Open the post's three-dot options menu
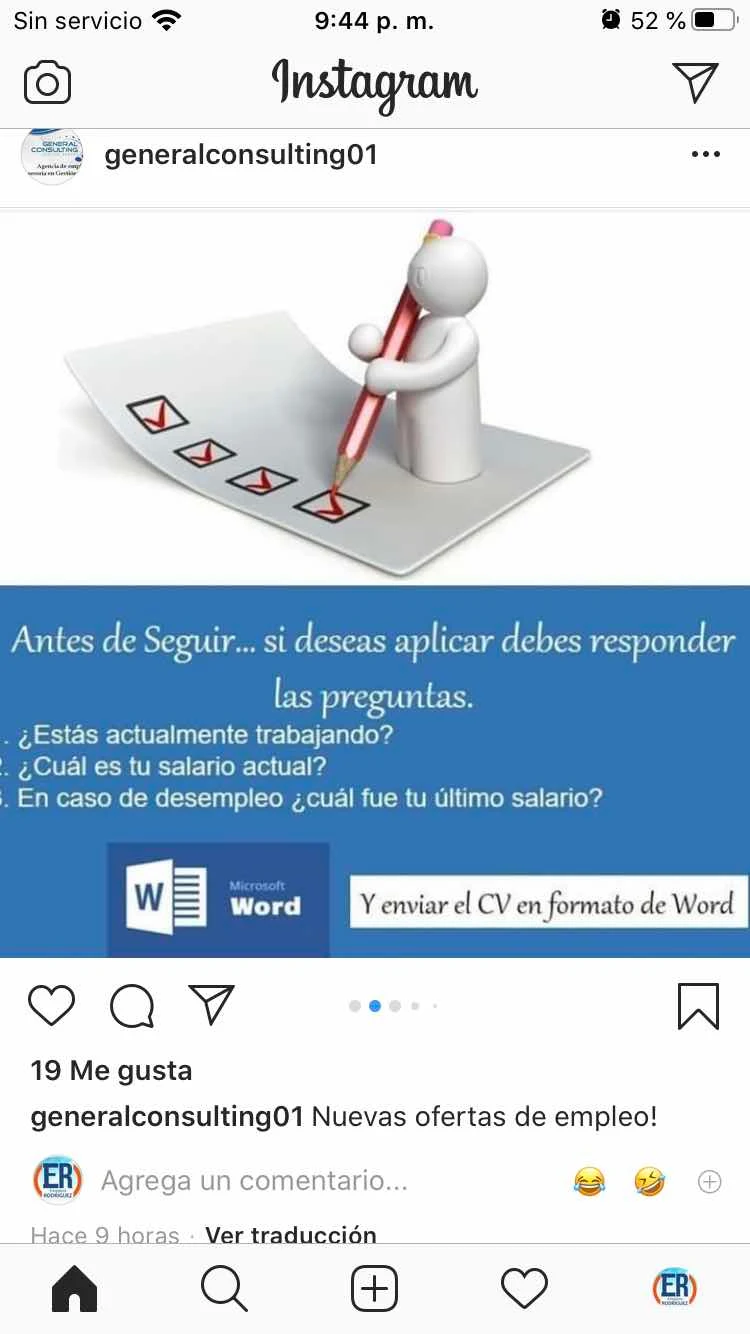Image resolution: width=750 pixels, height=1334 pixels. (705, 154)
